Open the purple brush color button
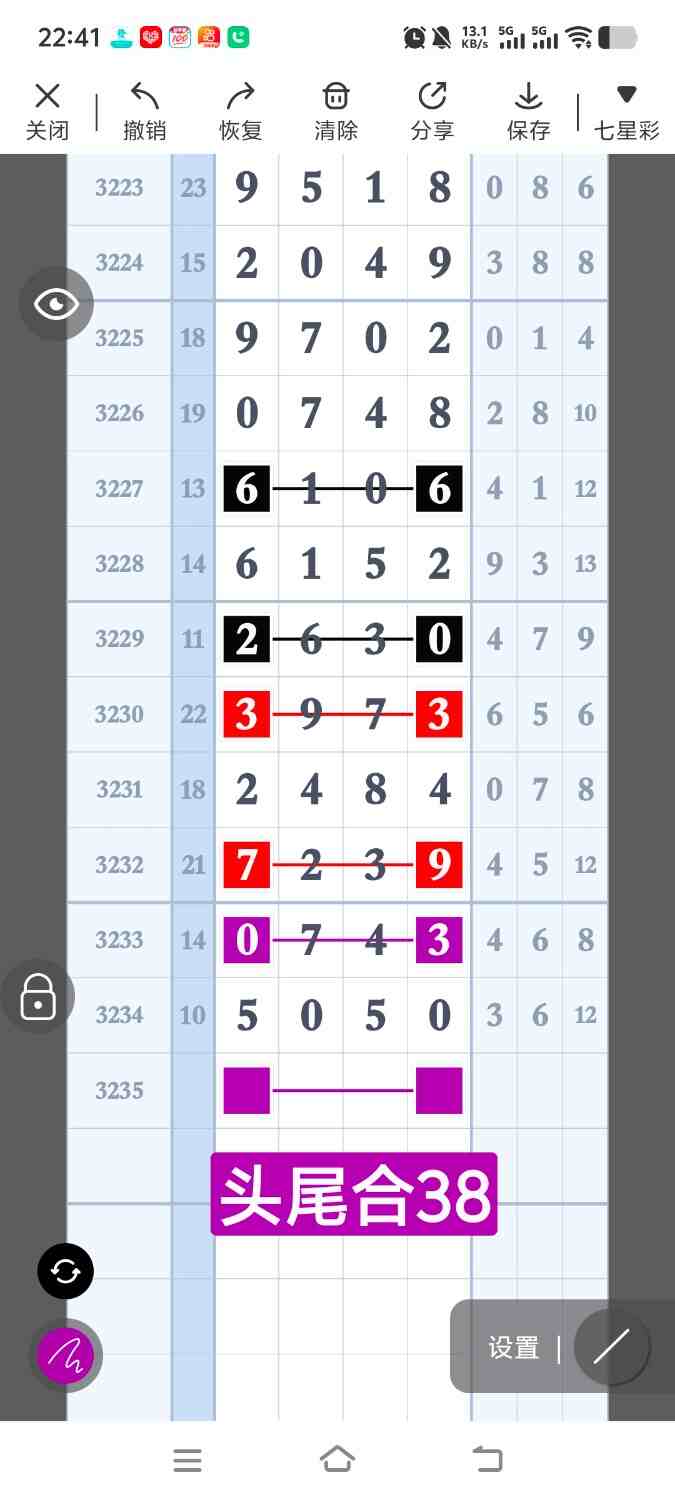Viewport: 675px width, 1500px height. click(x=66, y=1355)
